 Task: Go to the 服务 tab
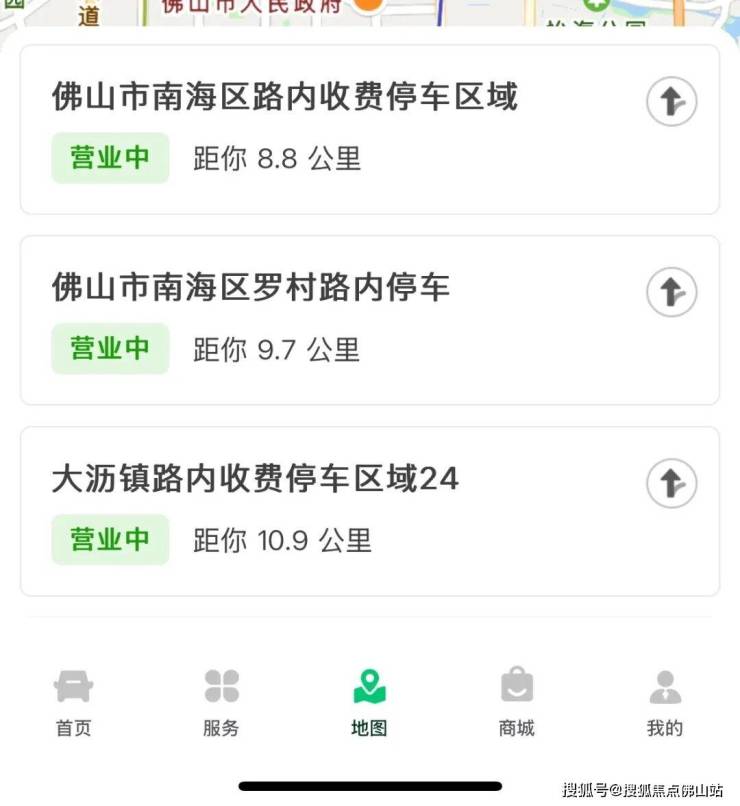pos(221,702)
